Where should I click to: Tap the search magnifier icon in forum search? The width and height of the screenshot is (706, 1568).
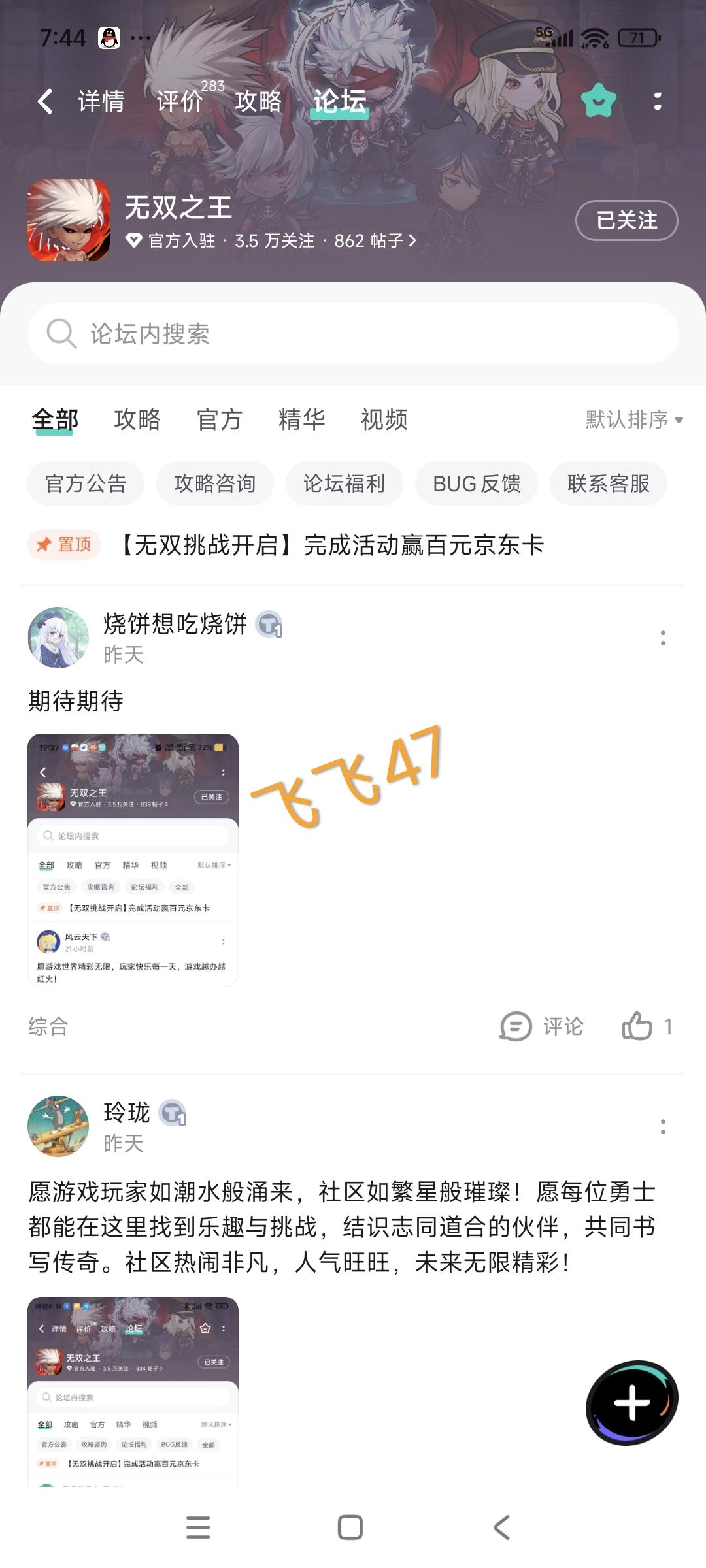(x=62, y=334)
